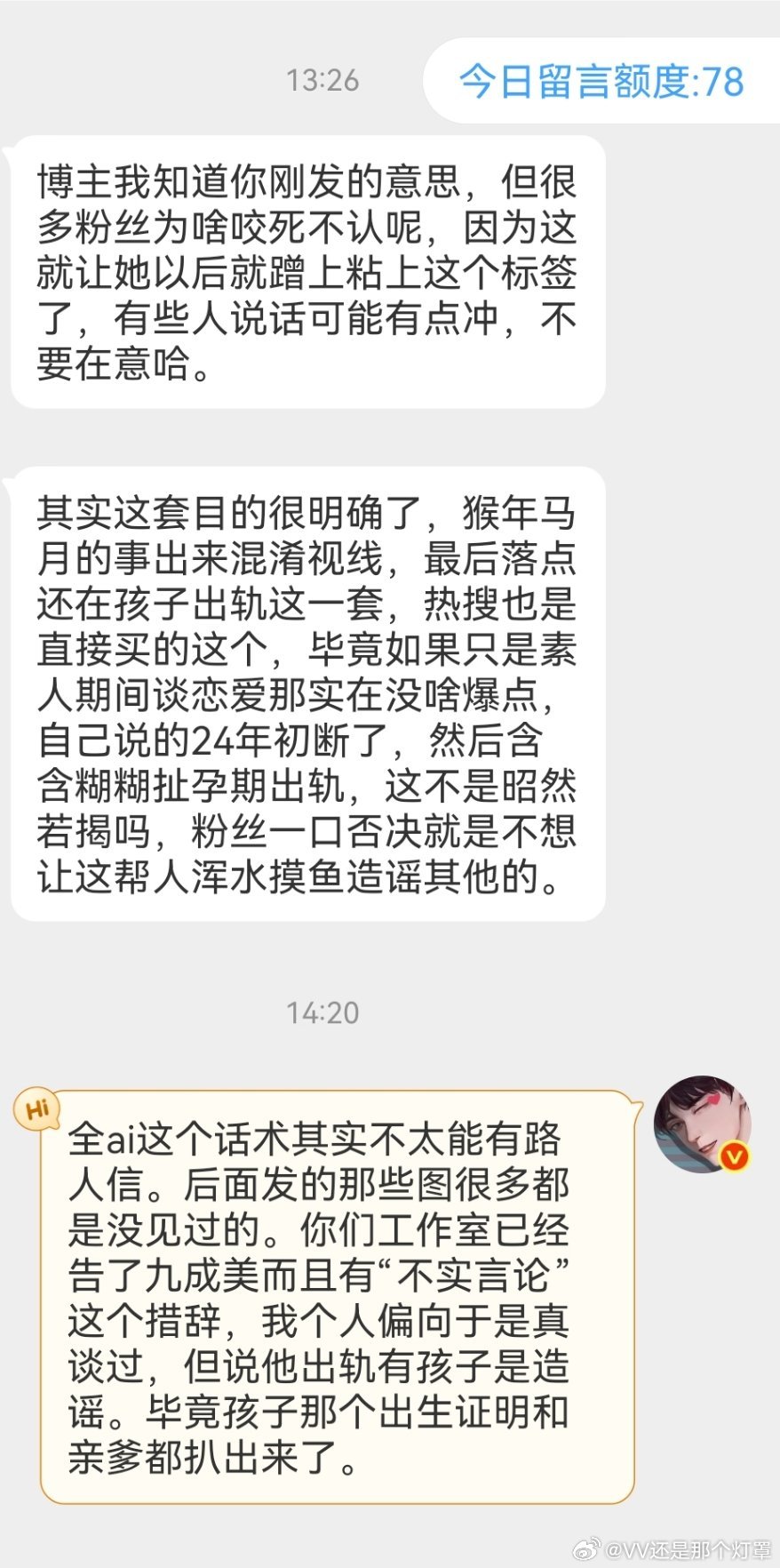Open the sender's profile avatar picture

tap(700, 1122)
